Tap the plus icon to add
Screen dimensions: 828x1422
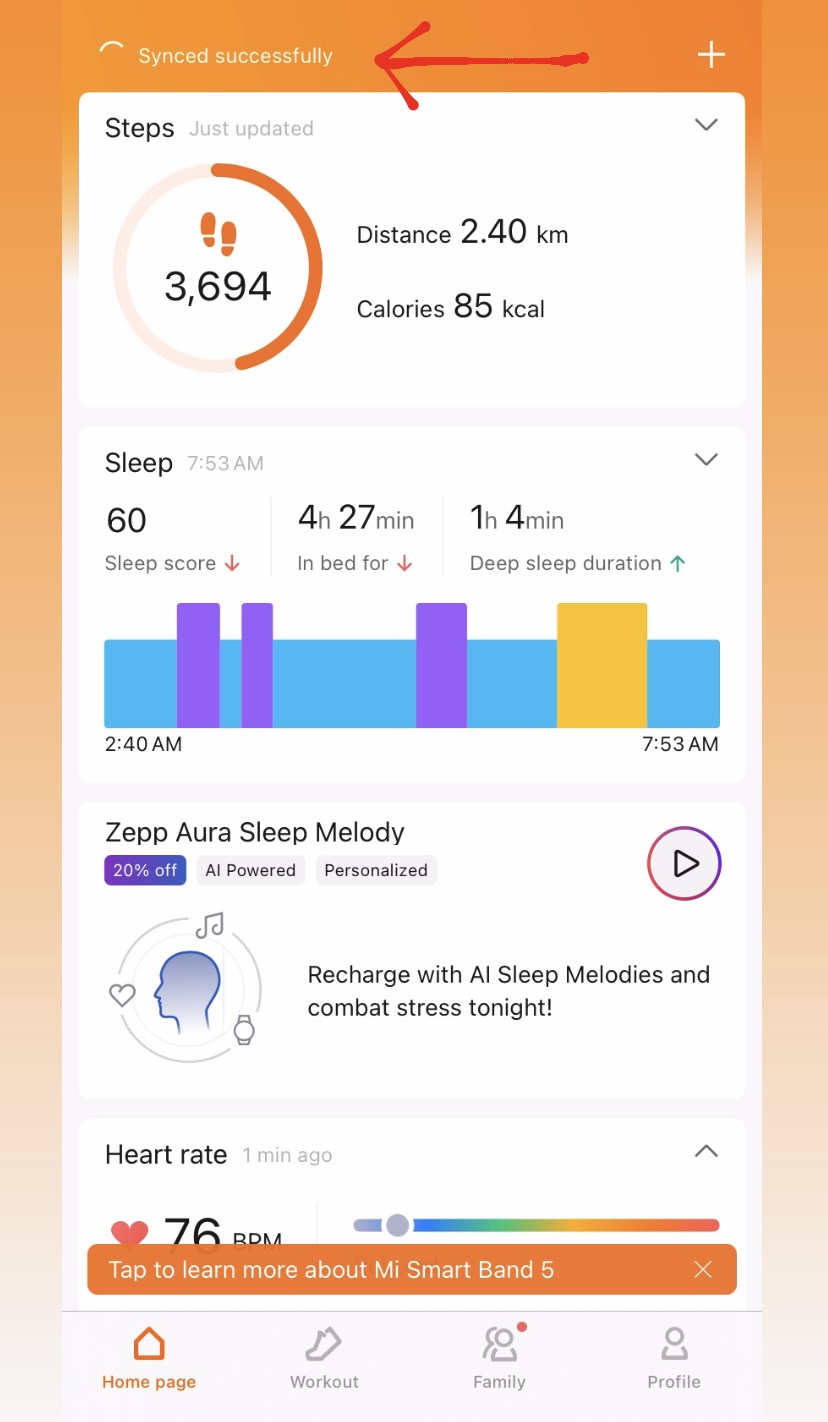711,55
